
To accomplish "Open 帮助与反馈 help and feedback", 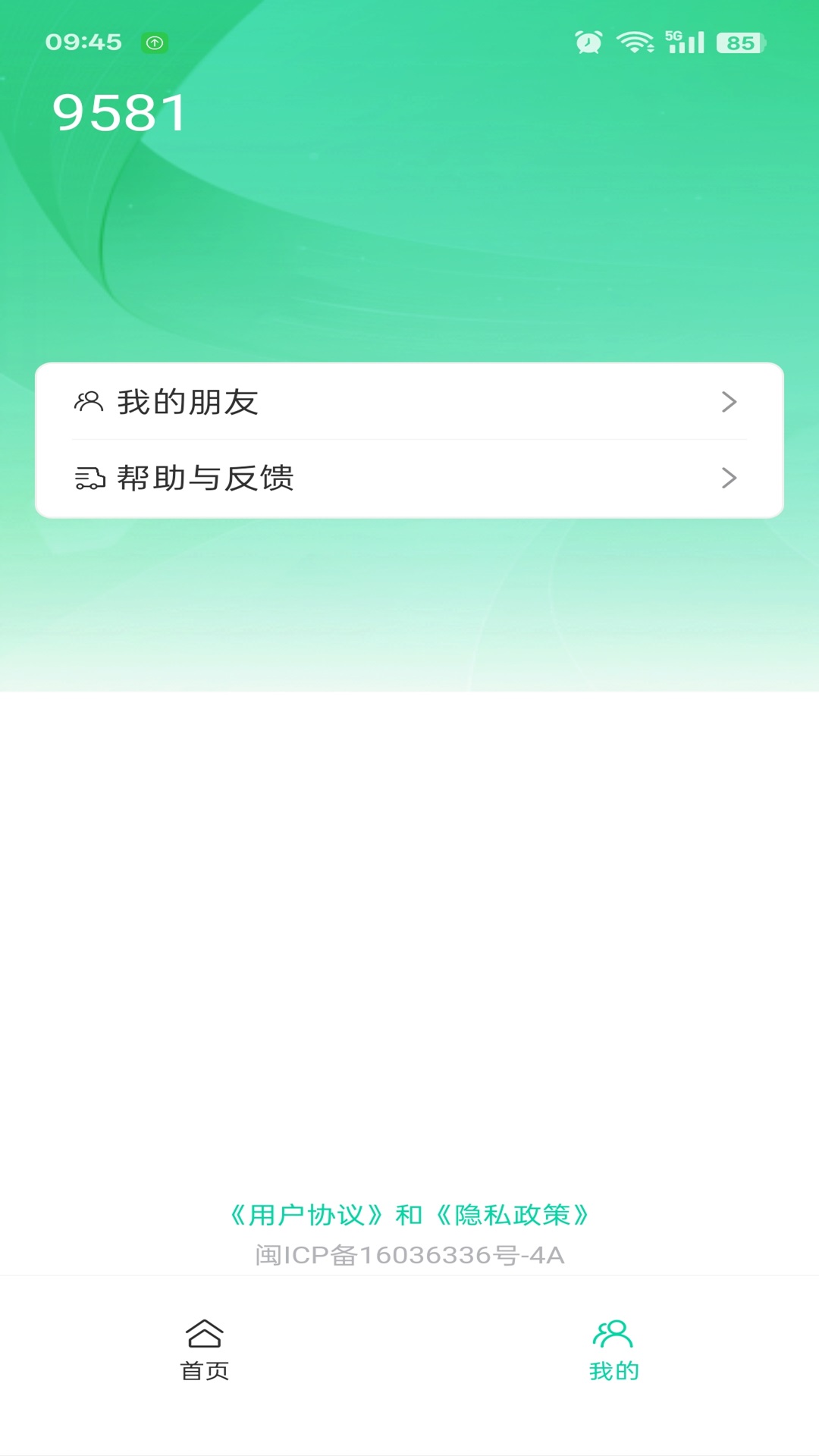I will click(409, 479).
